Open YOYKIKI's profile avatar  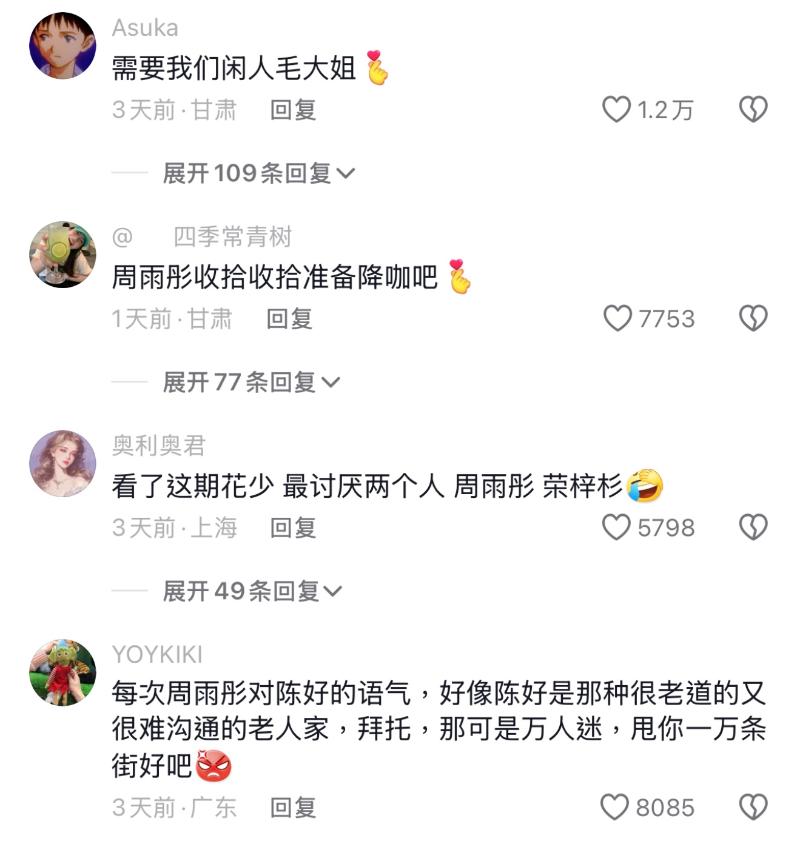coord(63,672)
